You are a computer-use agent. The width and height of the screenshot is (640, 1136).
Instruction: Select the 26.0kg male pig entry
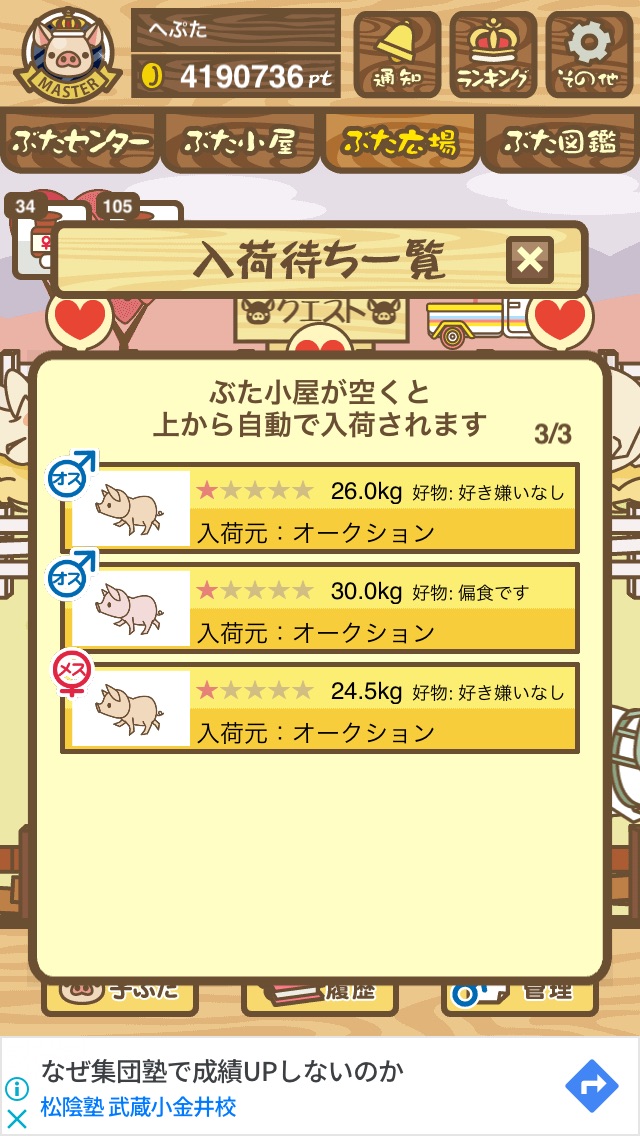[x=320, y=507]
